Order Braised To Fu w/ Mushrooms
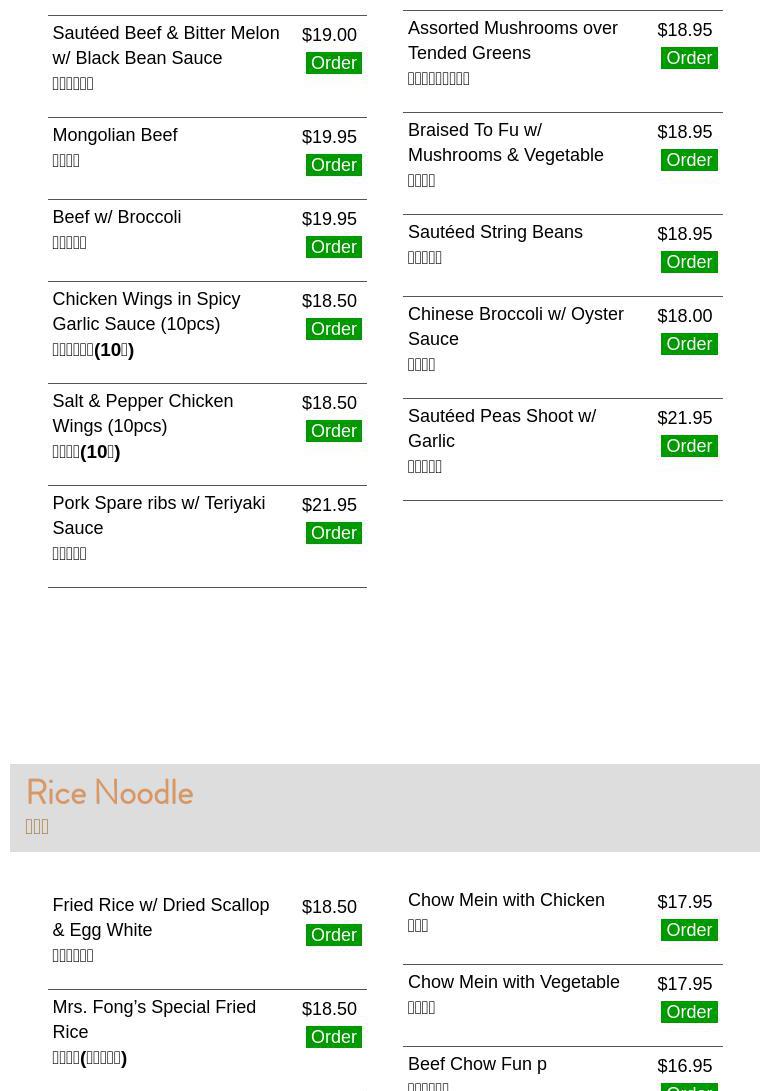The width and height of the screenshot is (770, 1091). coord(689,160)
